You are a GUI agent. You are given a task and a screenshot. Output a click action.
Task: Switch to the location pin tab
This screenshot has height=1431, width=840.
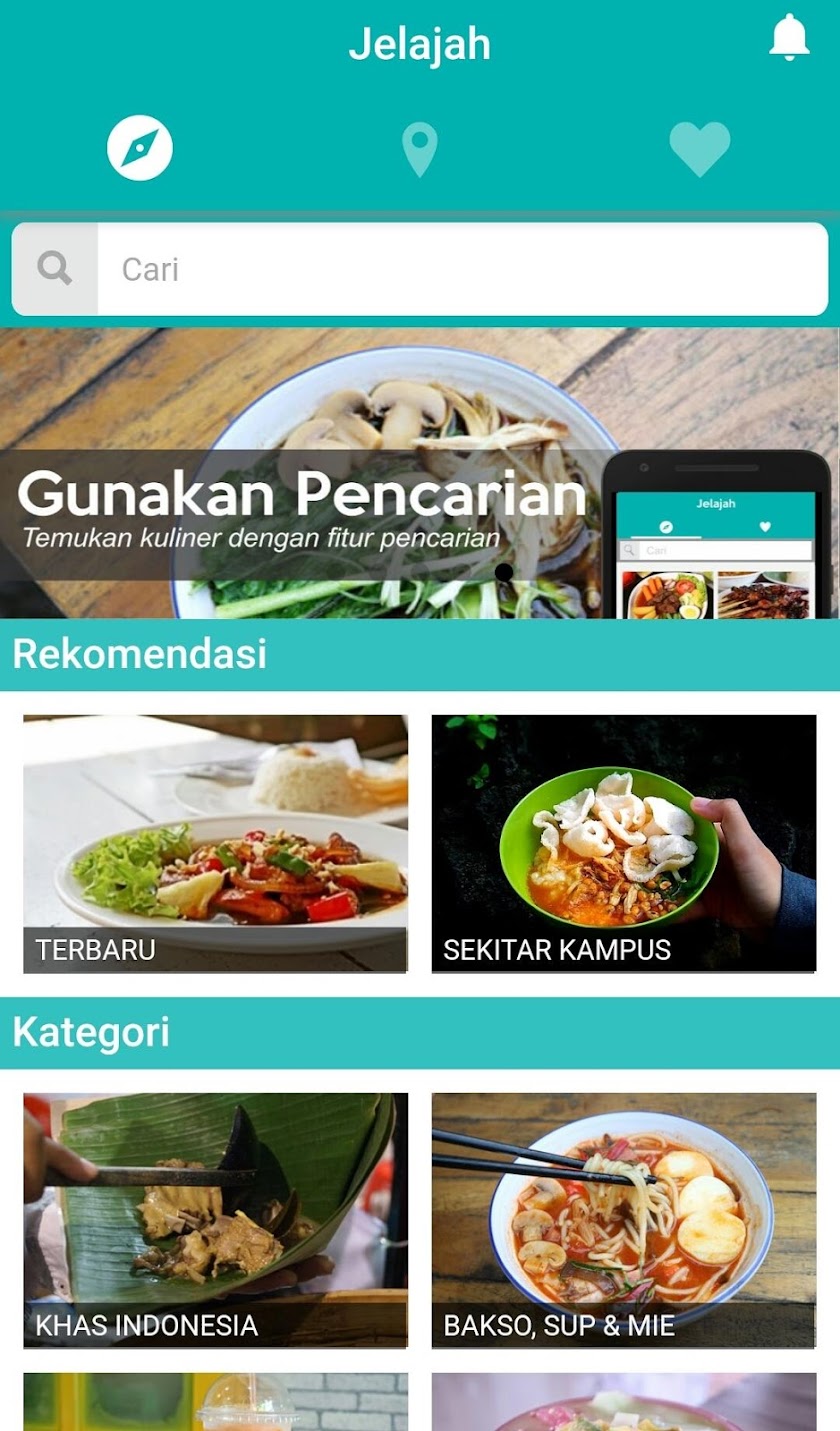coord(420,150)
